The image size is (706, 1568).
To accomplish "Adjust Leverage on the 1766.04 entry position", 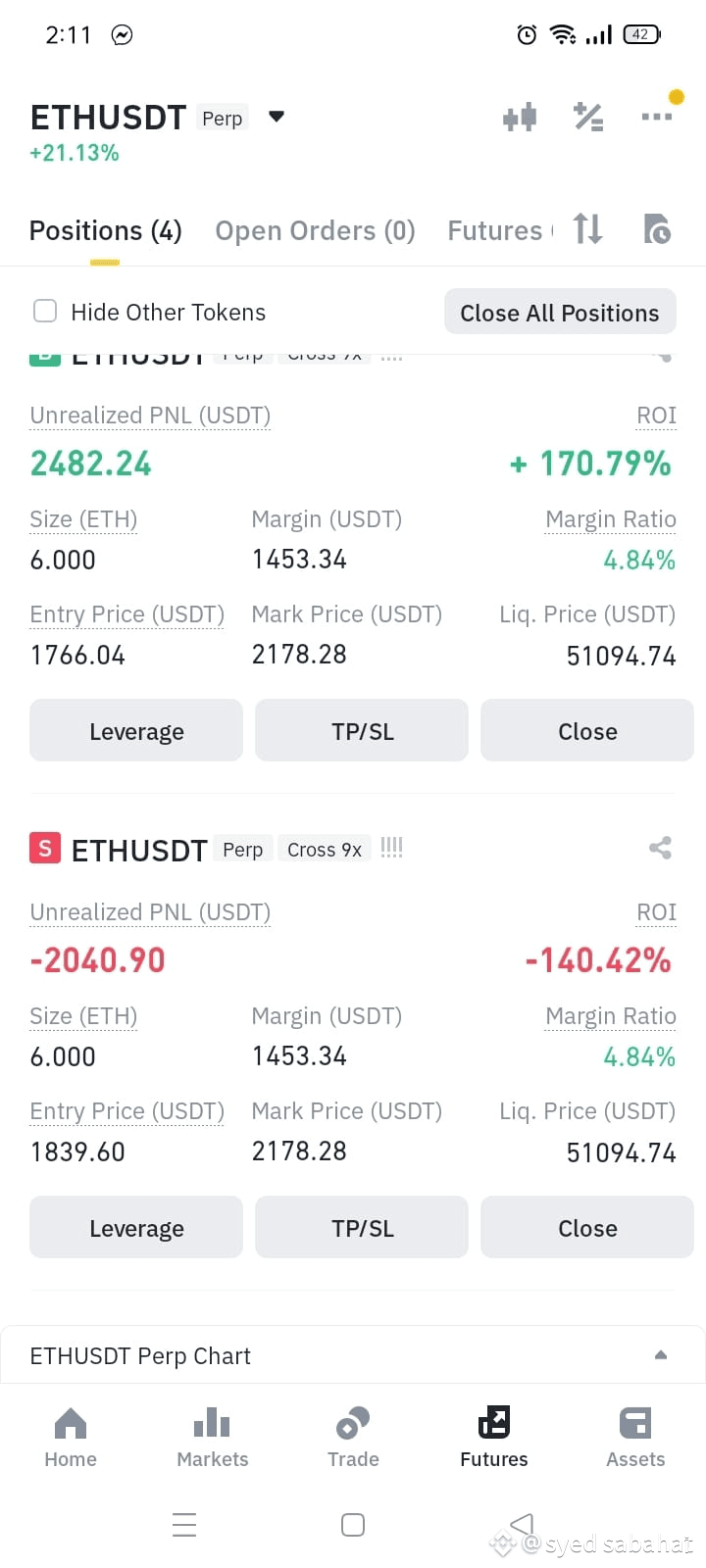I will [136, 731].
